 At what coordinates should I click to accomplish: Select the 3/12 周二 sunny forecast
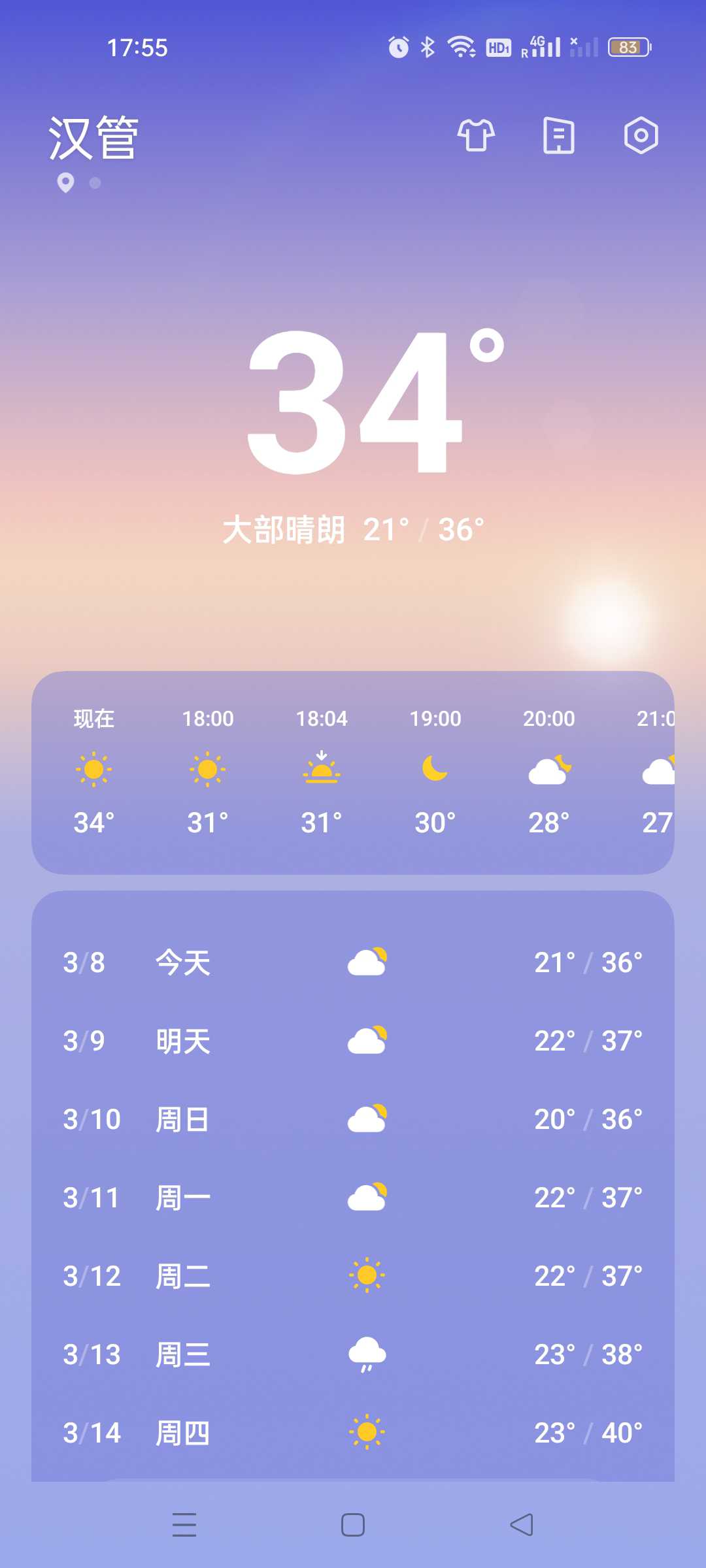pos(353,1276)
